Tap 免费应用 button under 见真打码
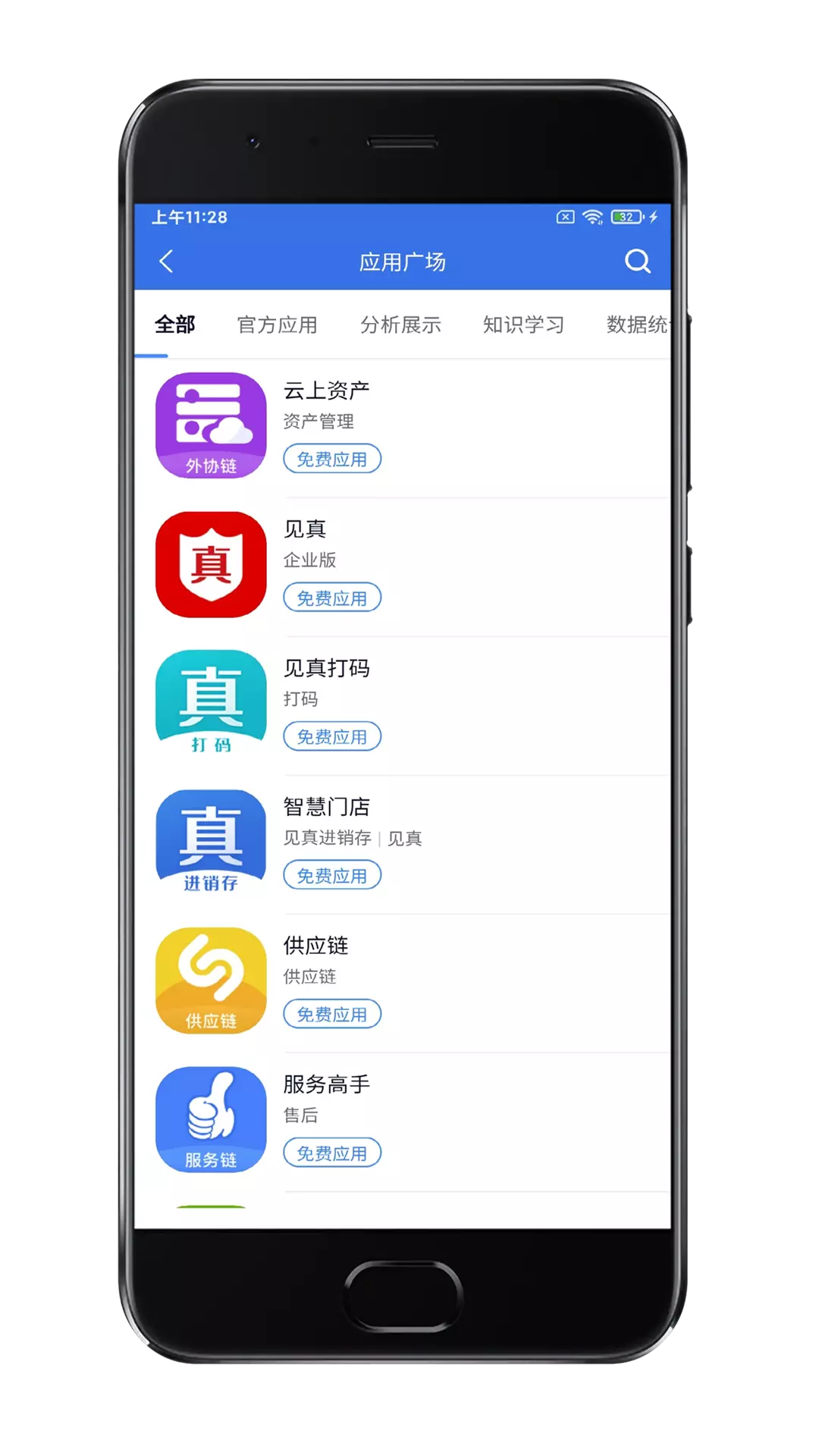This screenshot has width=819, height=1456. coord(332,736)
